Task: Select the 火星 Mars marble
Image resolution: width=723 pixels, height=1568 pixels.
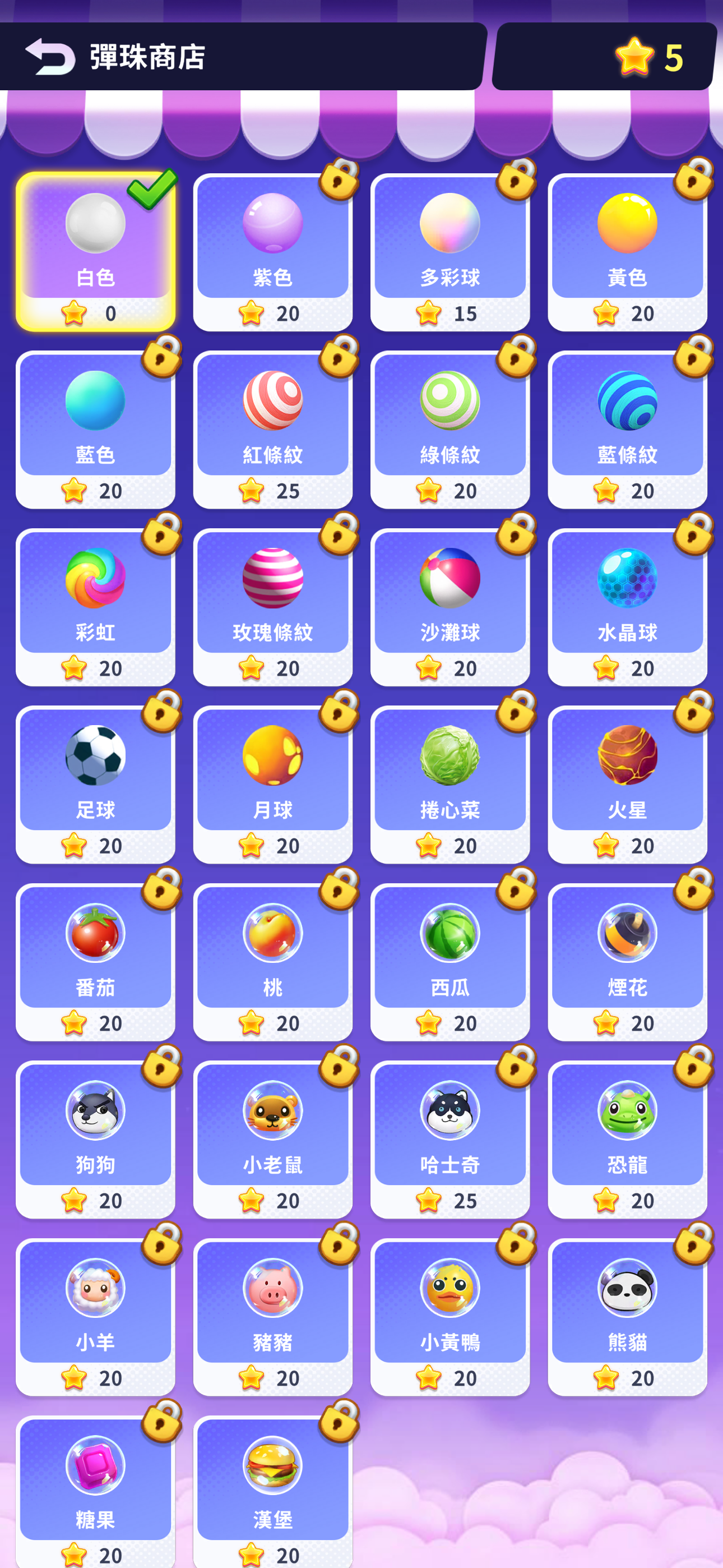Action: tap(628, 778)
